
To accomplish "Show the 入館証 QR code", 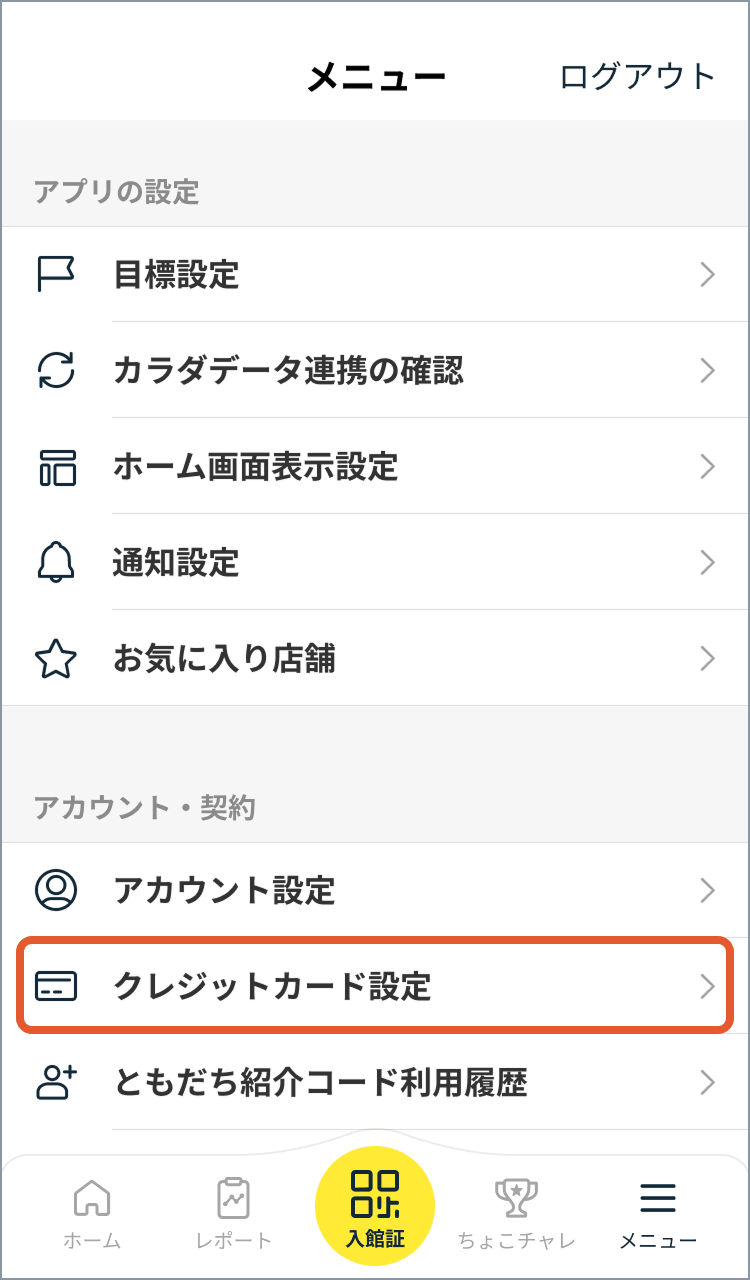I will (375, 1206).
